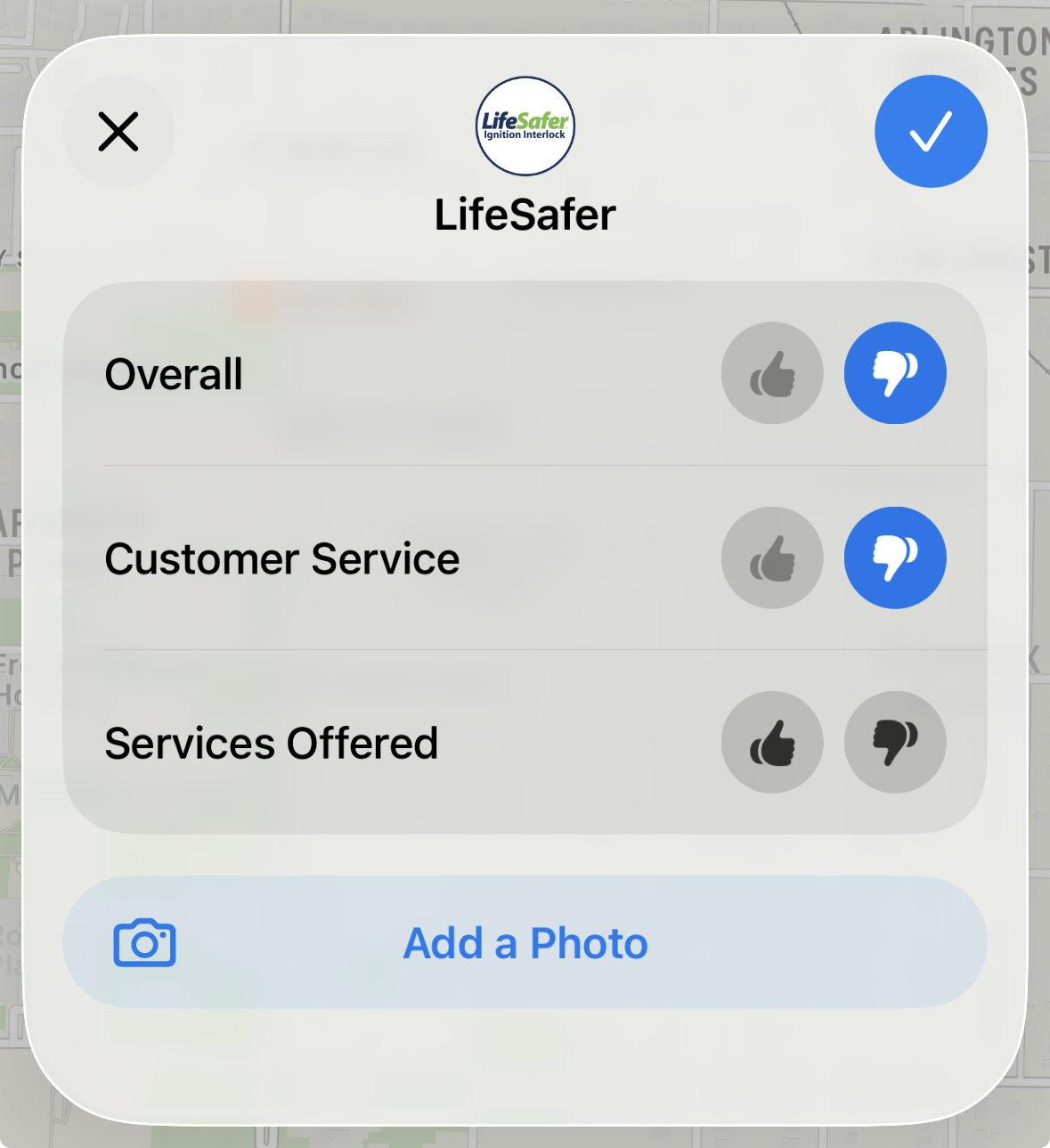
Task: Give Overall a thumbs up
Action: (x=772, y=373)
